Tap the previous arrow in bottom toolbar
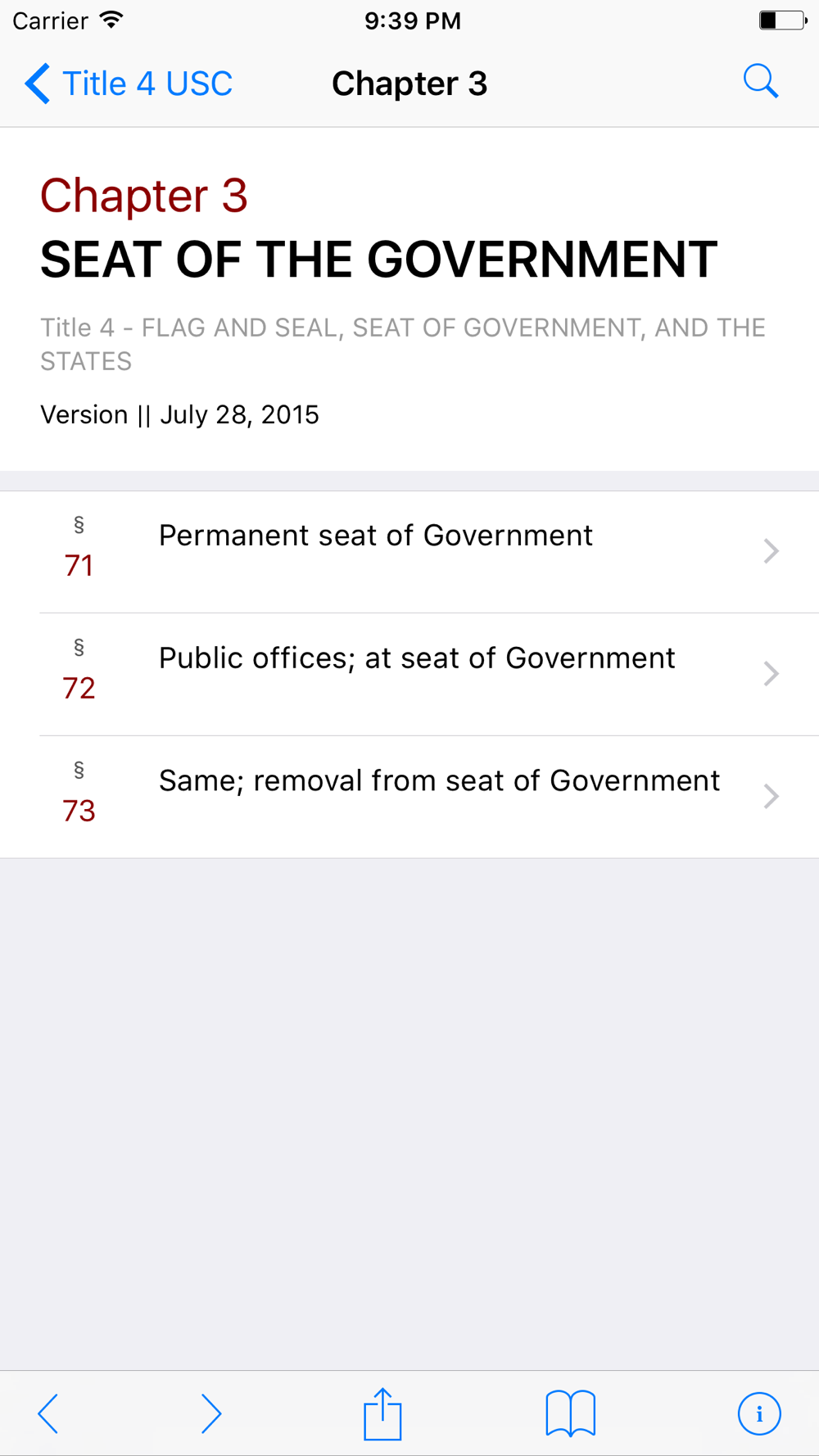819x1456 pixels. coord(48,1413)
